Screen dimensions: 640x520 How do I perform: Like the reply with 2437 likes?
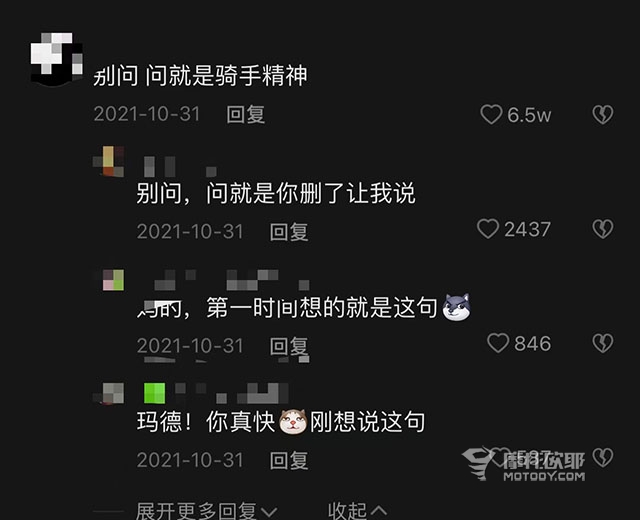488,229
